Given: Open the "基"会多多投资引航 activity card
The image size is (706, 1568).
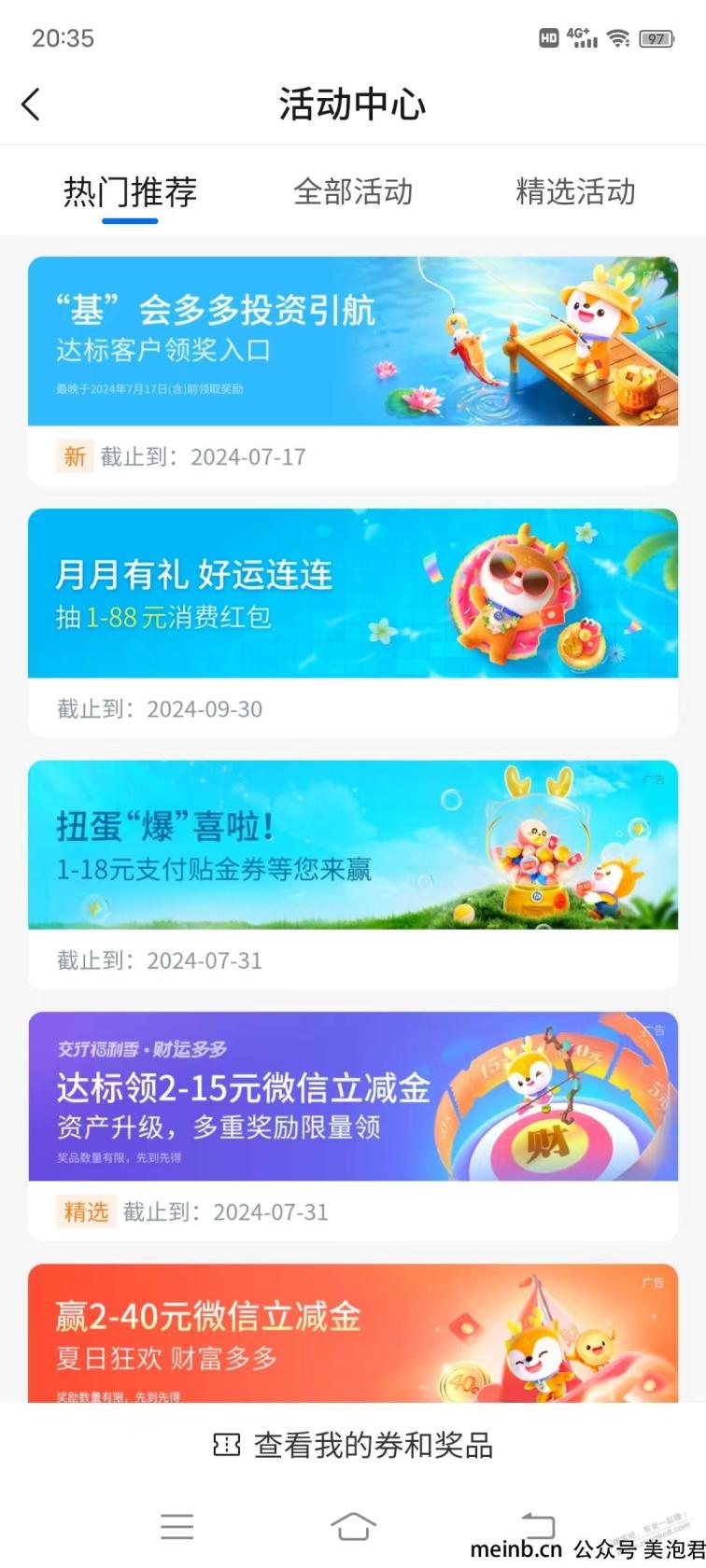Looking at the screenshot, I should (x=352, y=342).
